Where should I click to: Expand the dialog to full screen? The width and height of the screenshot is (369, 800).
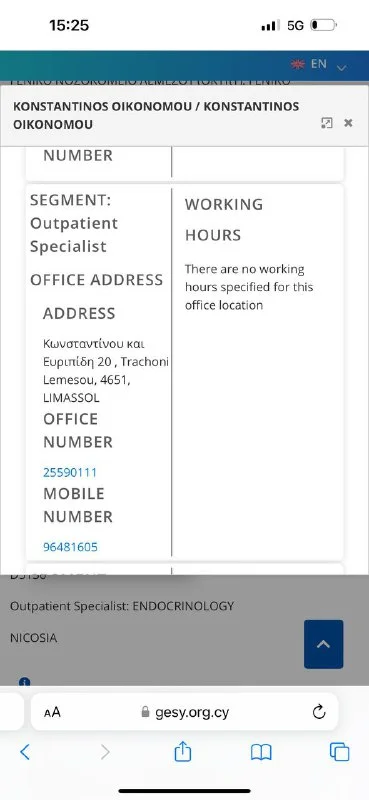pyautogui.click(x=327, y=122)
